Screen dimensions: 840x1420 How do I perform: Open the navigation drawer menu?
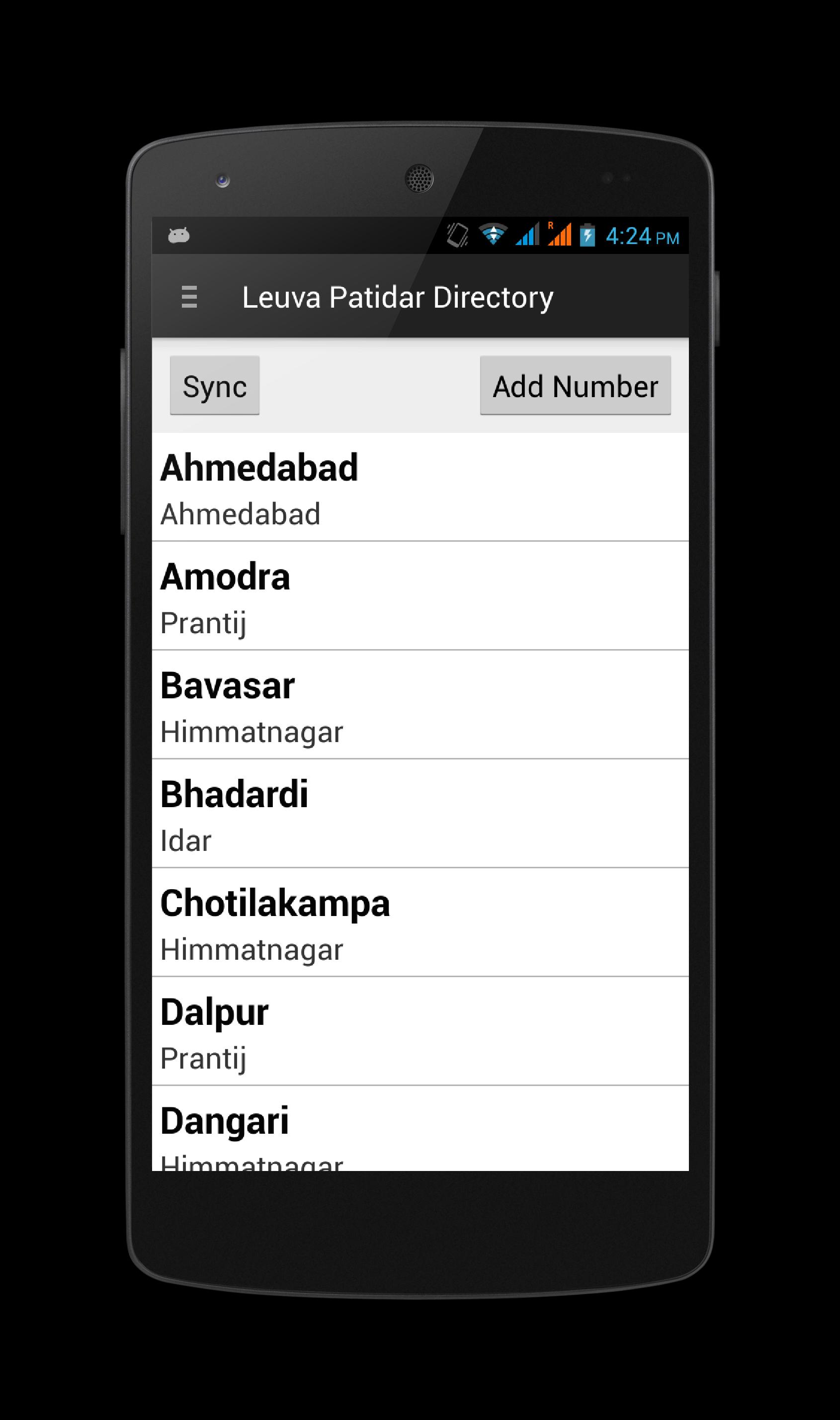[188, 297]
